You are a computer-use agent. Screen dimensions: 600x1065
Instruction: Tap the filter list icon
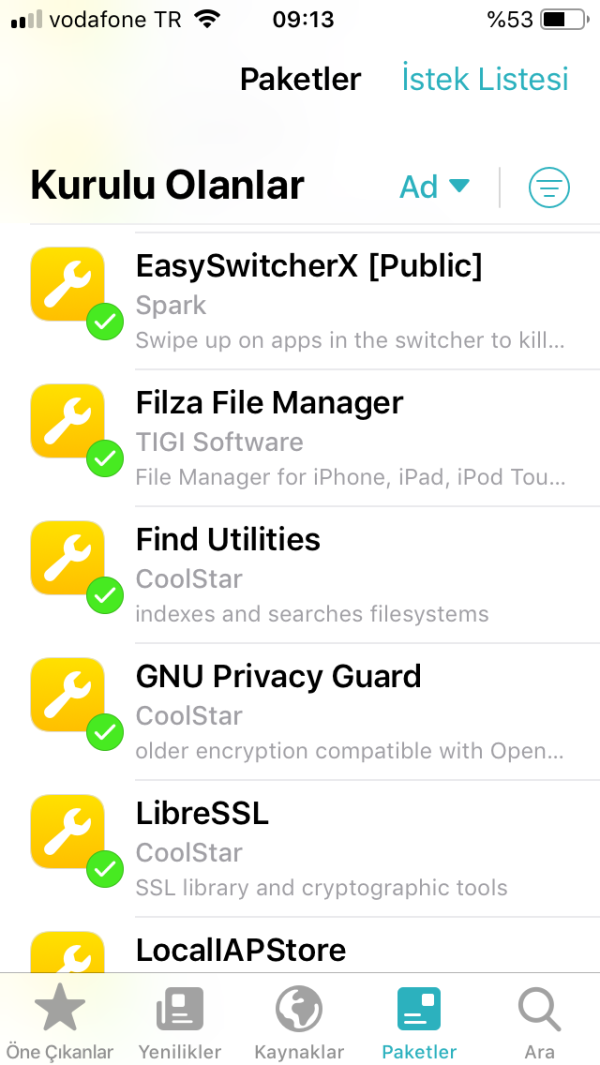click(x=549, y=187)
